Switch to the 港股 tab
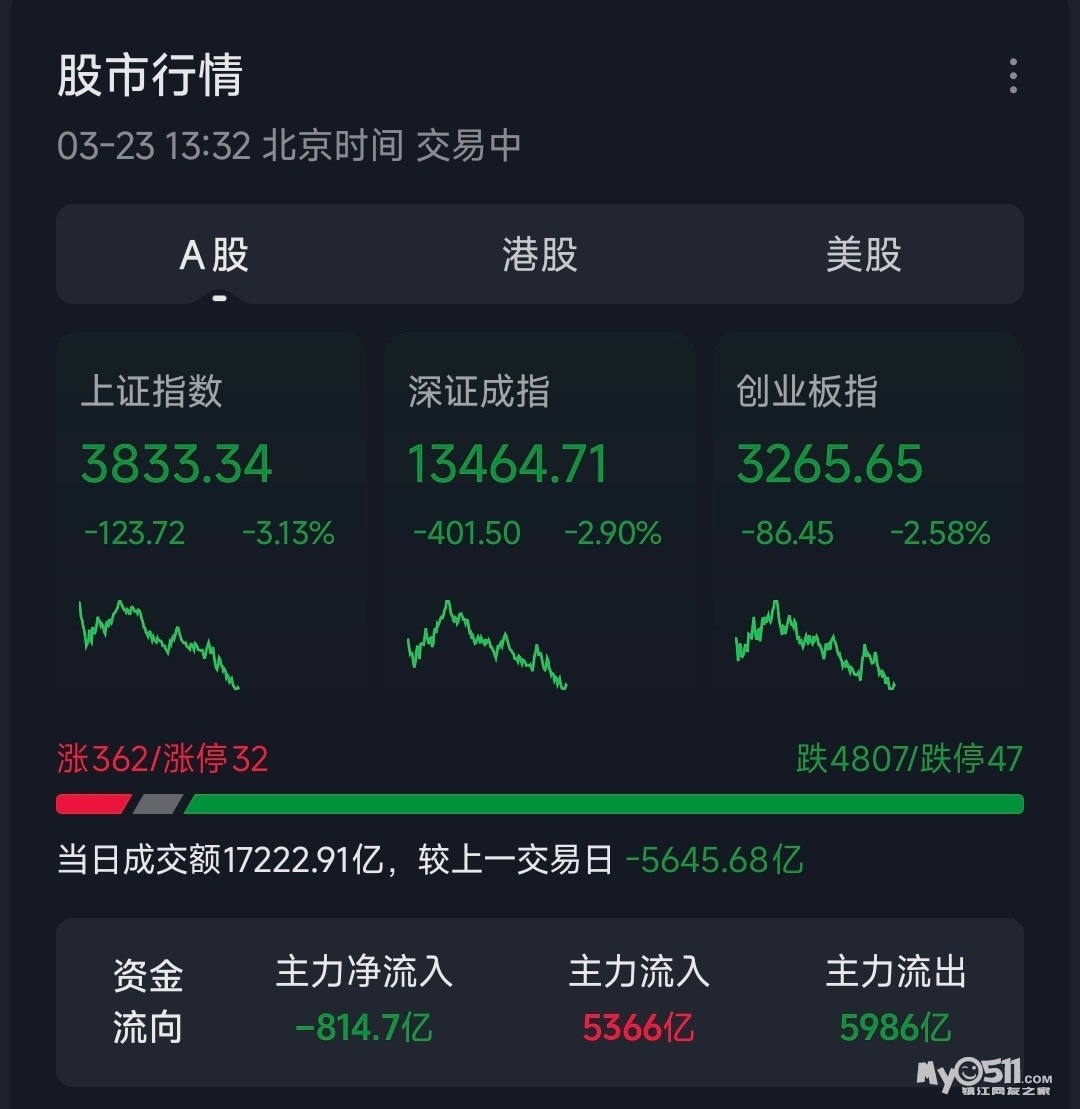 [540, 255]
